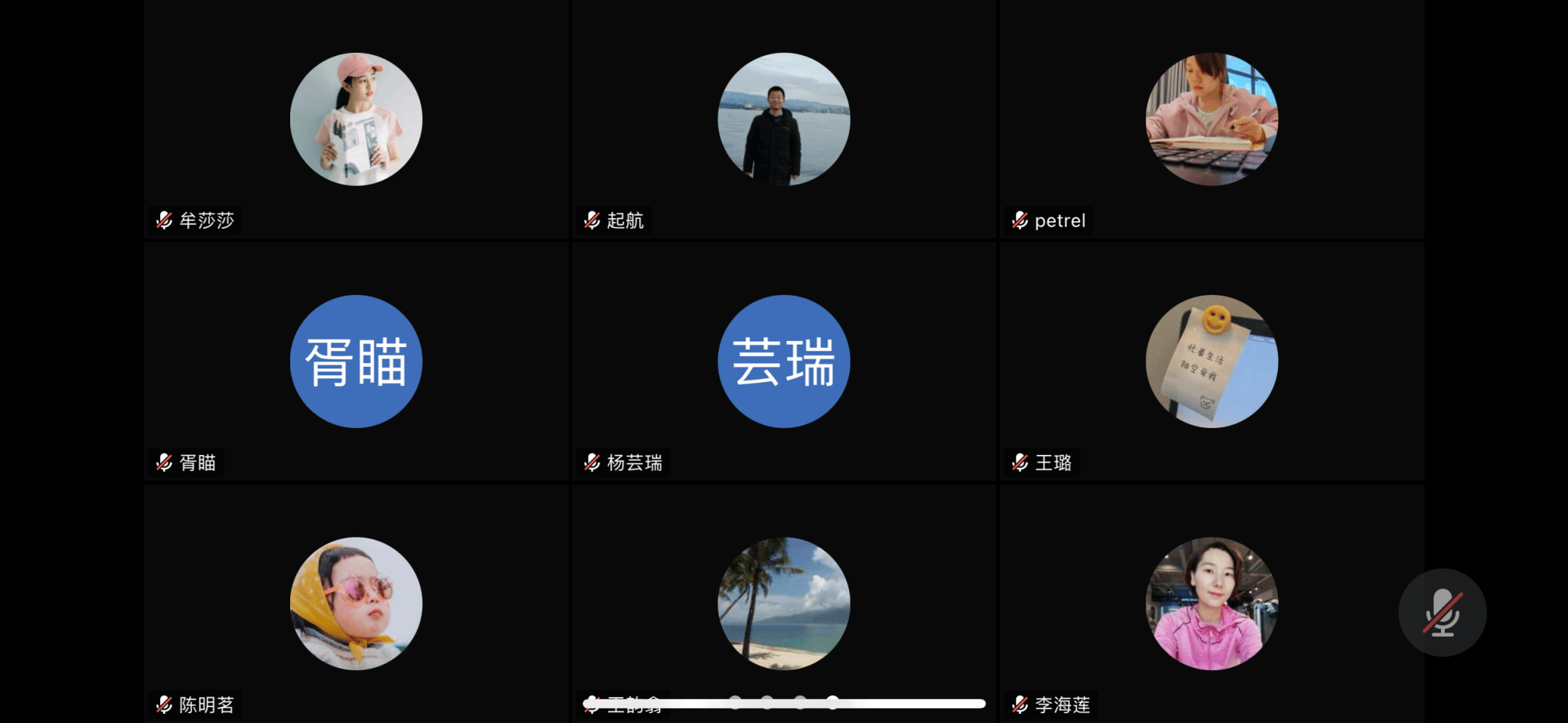Screen dimensions: 1568x723
Task: Unmute the microphone with the floating button
Action: coord(1442,613)
